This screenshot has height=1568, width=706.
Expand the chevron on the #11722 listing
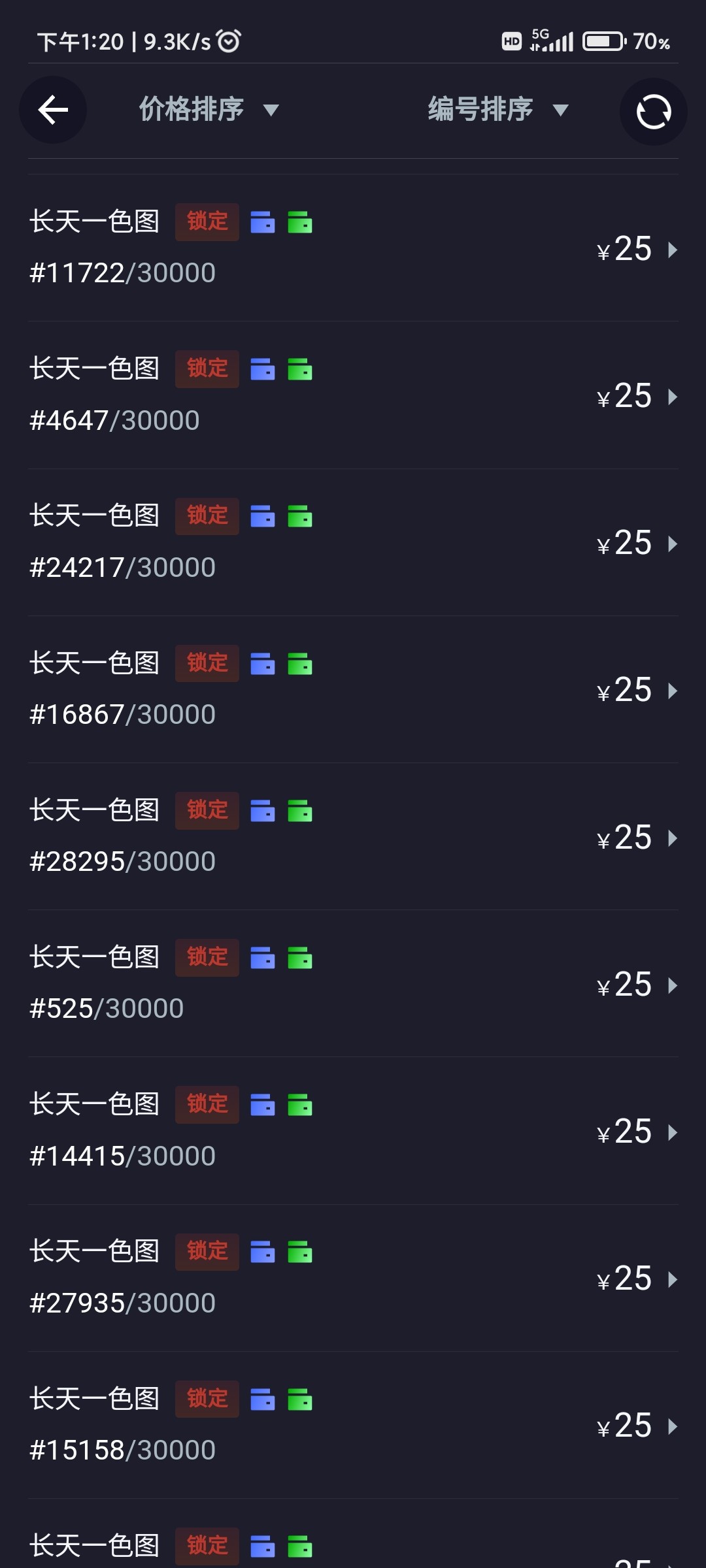(x=673, y=249)
